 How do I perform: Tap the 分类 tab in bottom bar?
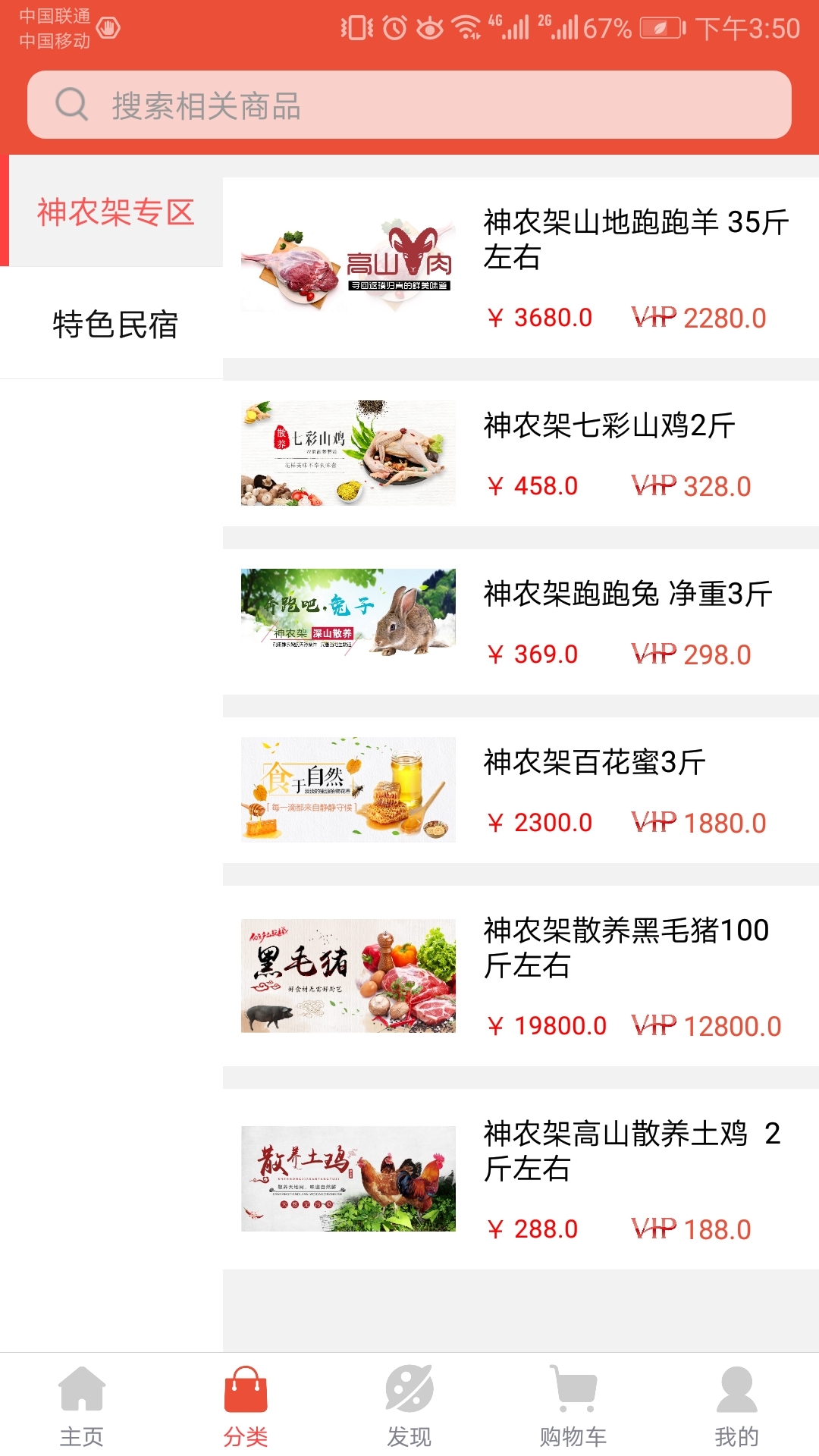pos(246,1405)
